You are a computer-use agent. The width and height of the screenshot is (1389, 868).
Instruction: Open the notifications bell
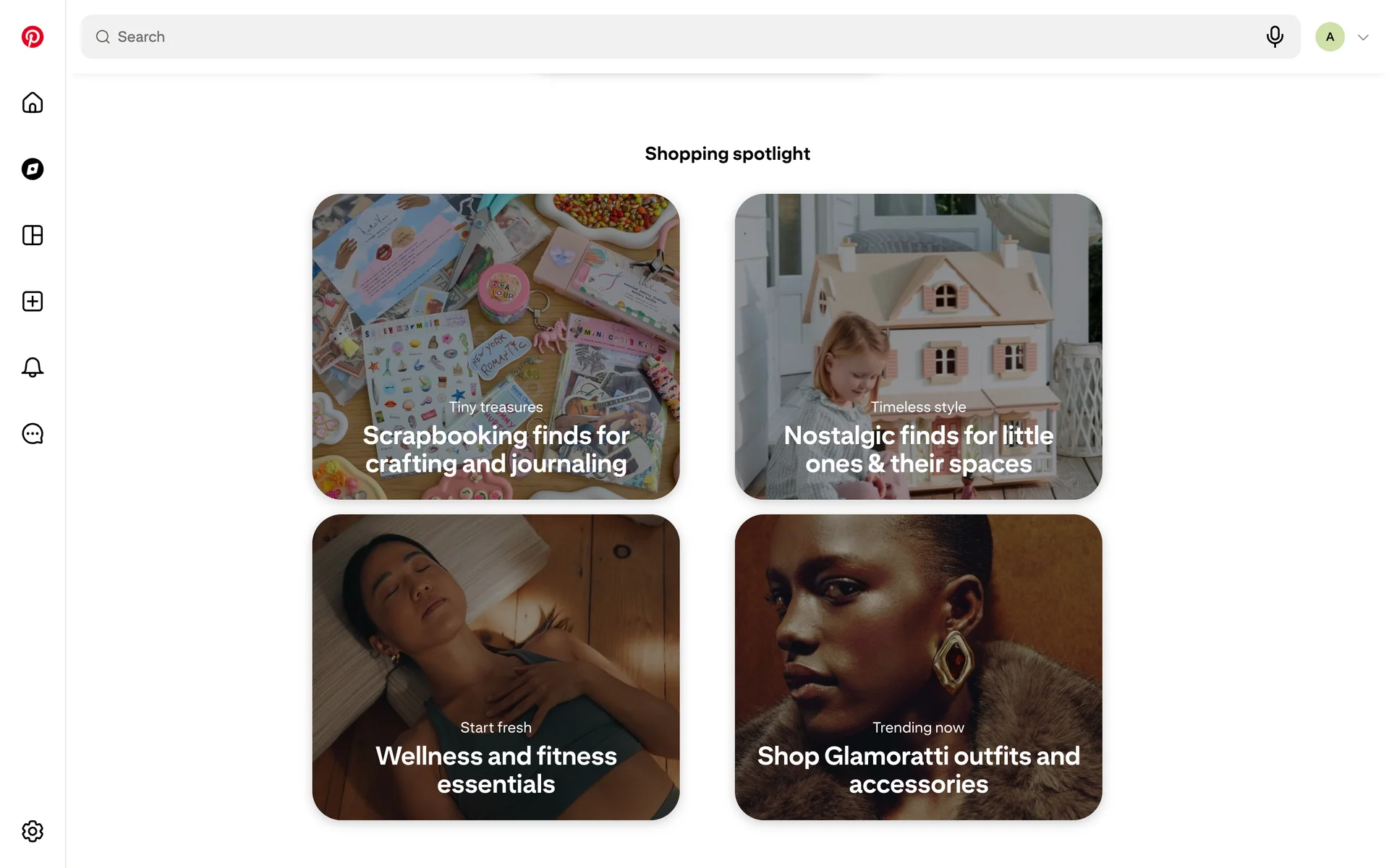click(x=33, y=367)
